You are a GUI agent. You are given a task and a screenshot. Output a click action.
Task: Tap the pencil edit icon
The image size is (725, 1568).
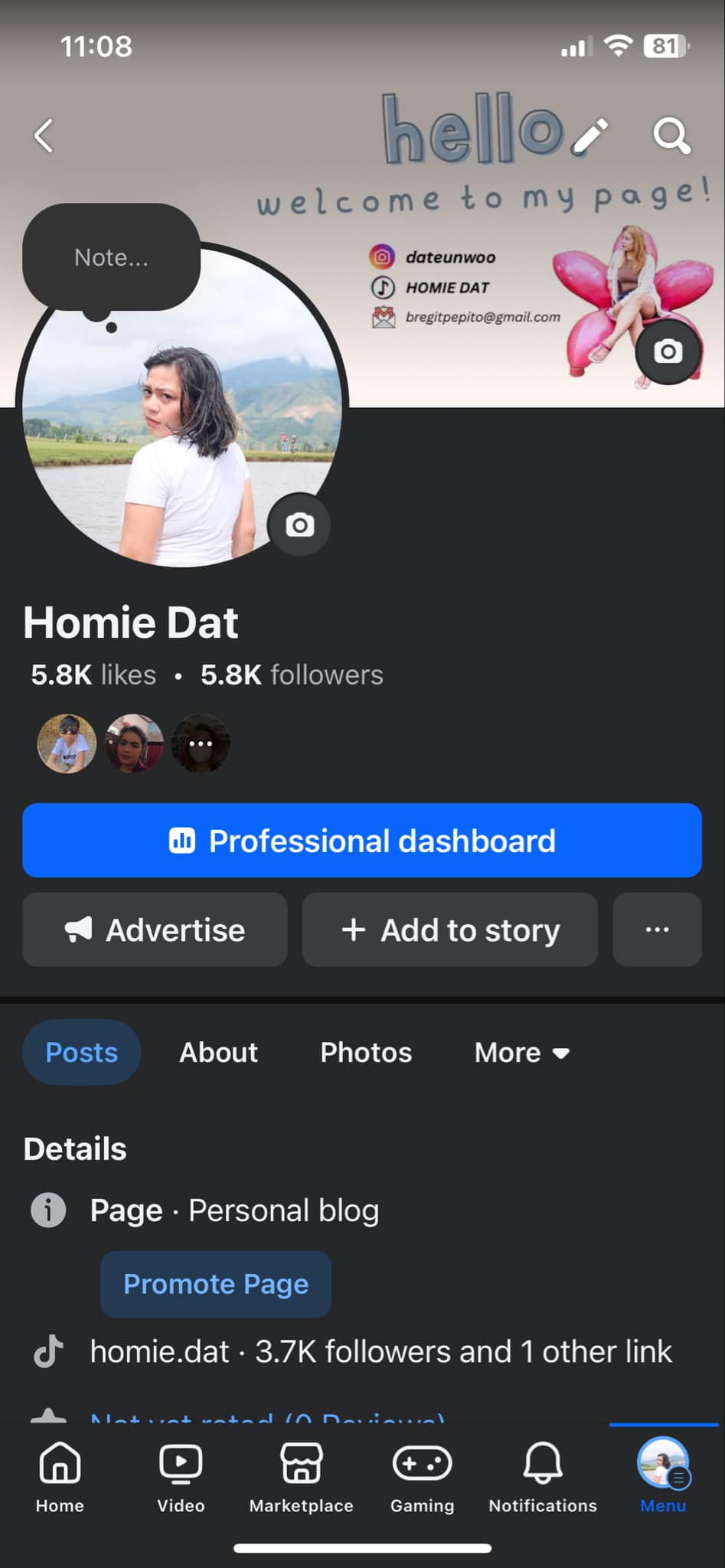coord(590,136)
